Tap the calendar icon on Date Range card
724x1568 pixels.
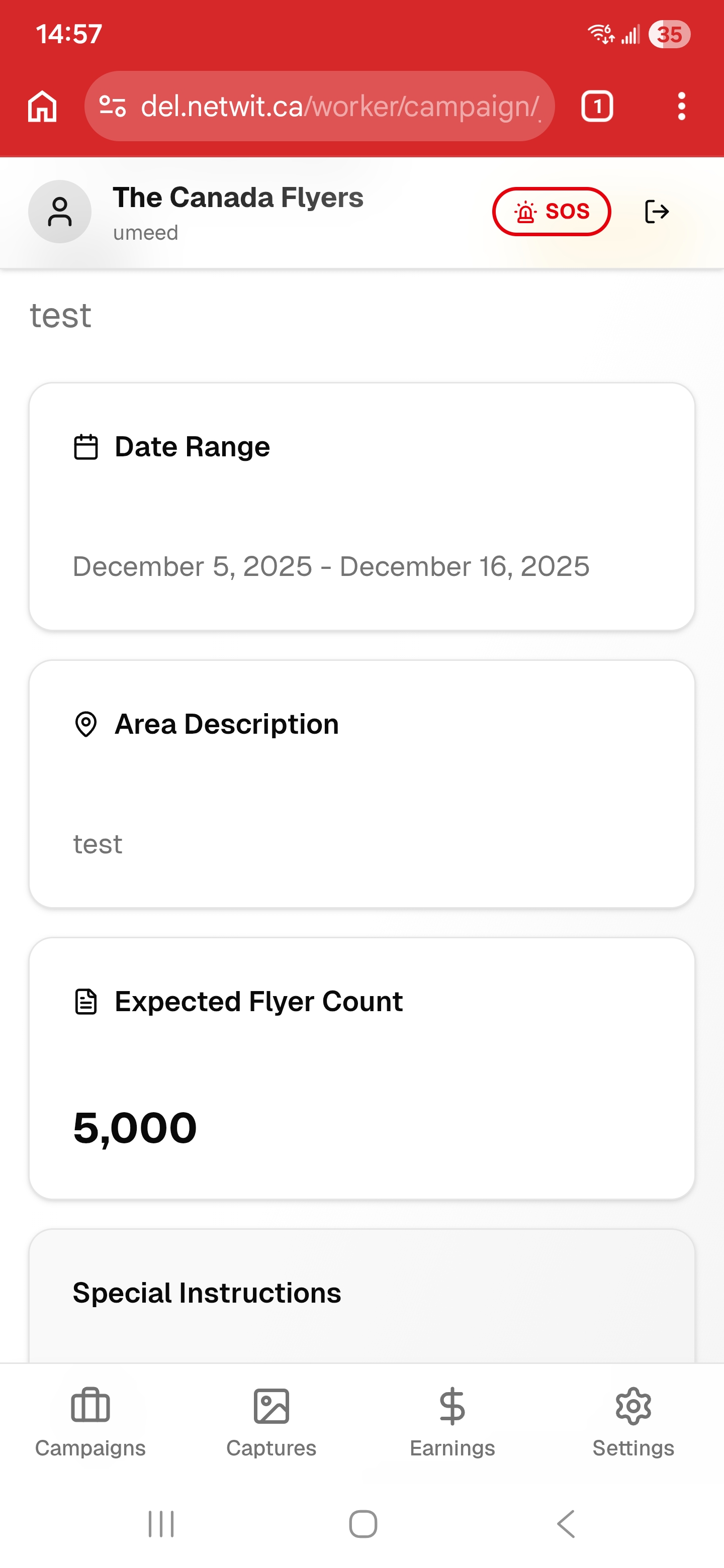pos(86,447)
